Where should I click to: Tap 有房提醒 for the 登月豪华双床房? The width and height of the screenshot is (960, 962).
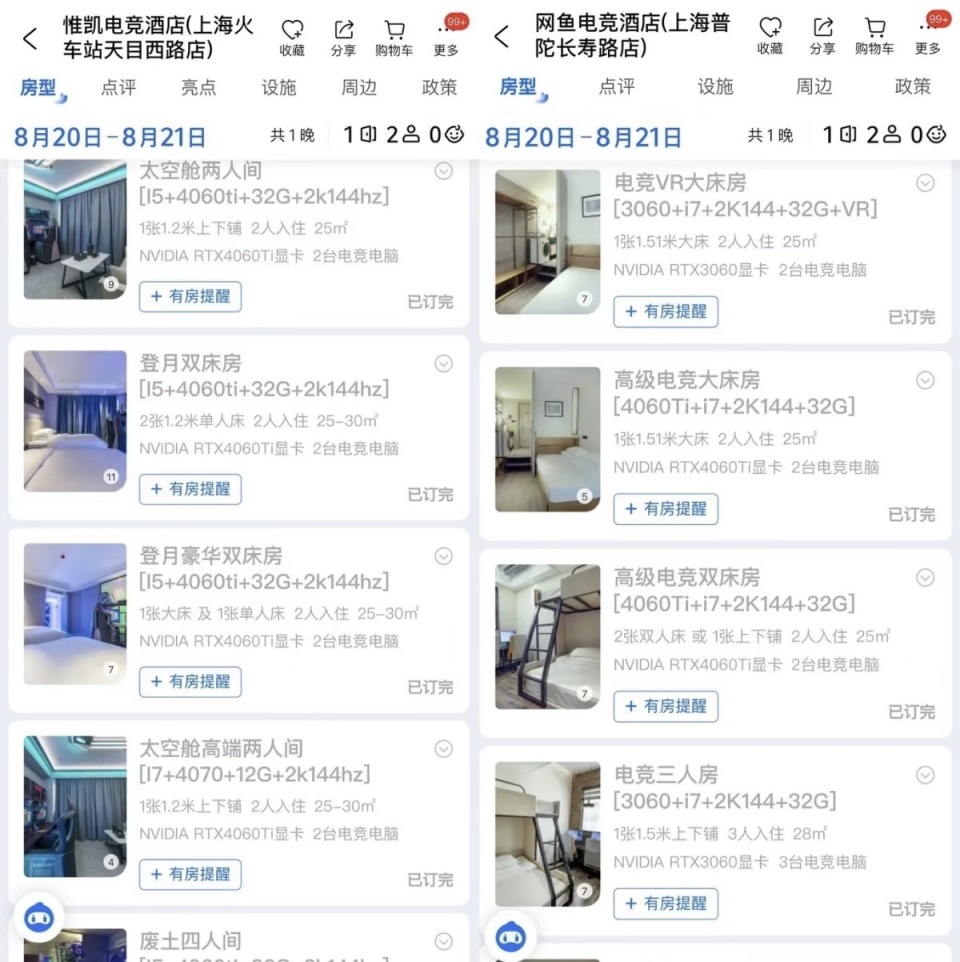[190, 682]
